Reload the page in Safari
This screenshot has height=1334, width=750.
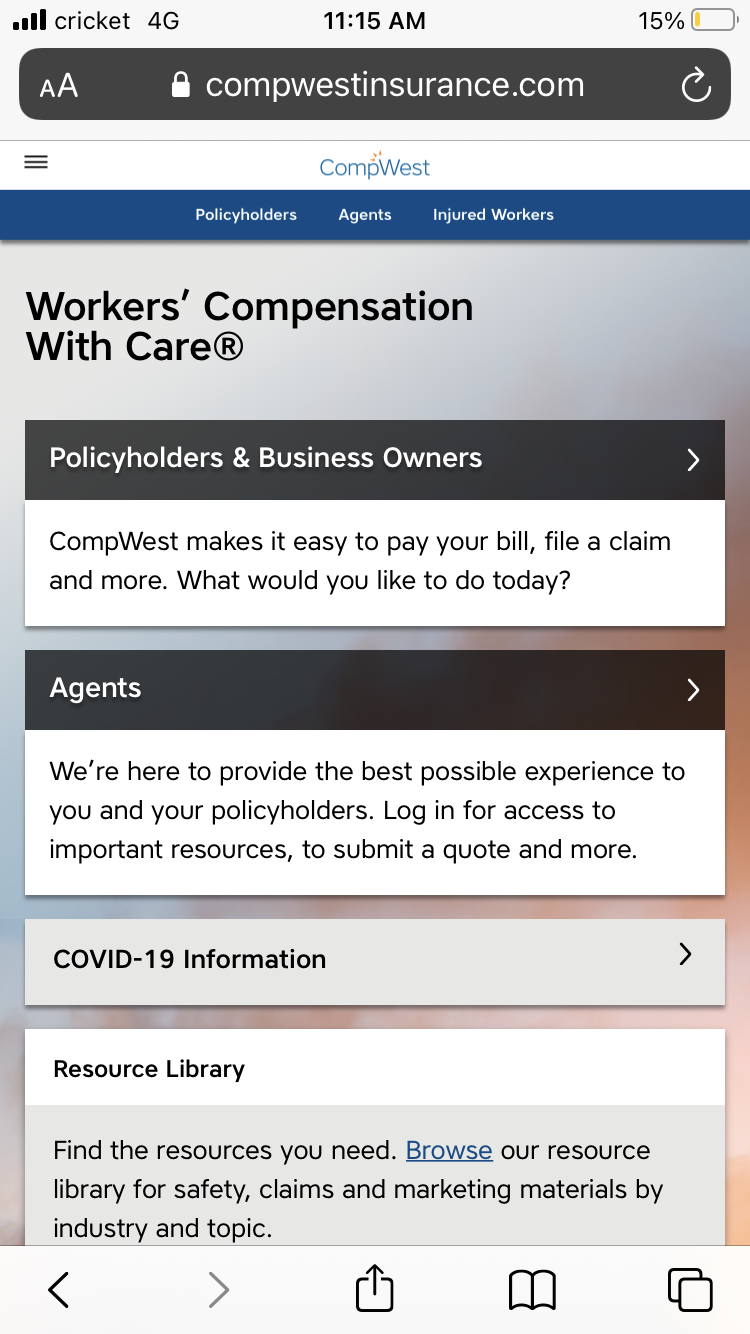(696, 85)
